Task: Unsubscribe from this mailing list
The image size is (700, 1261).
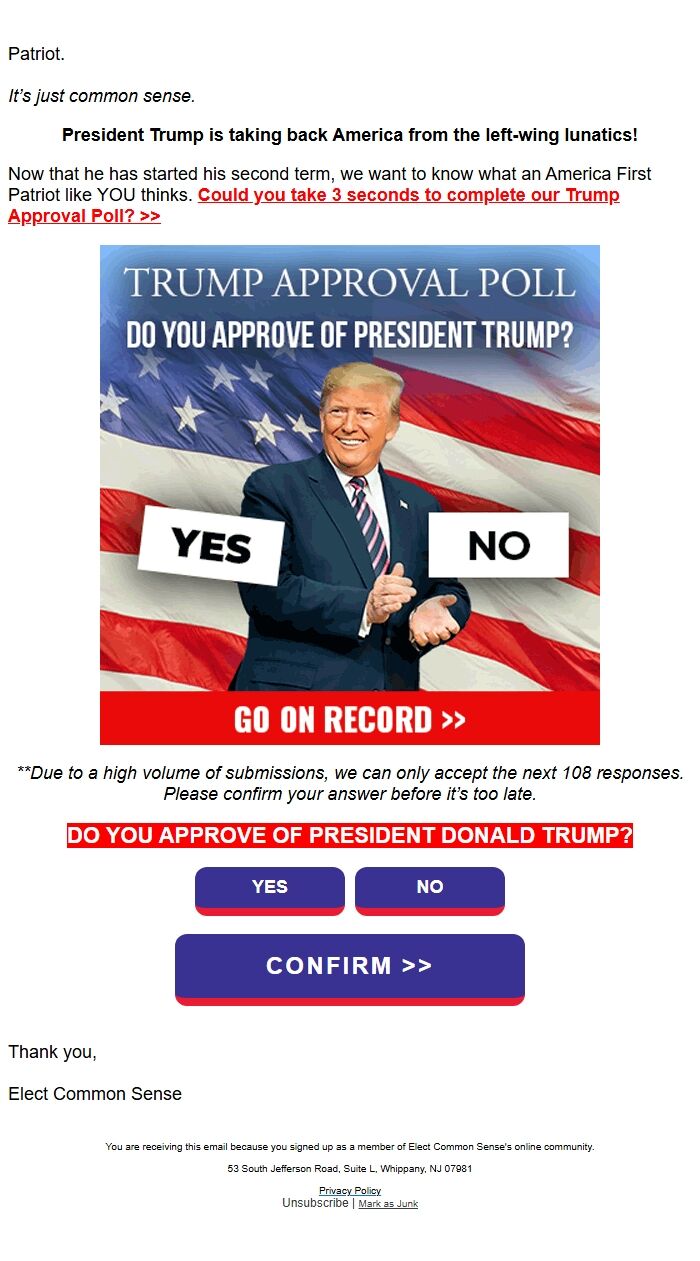Action: (x=315, y=1203)
